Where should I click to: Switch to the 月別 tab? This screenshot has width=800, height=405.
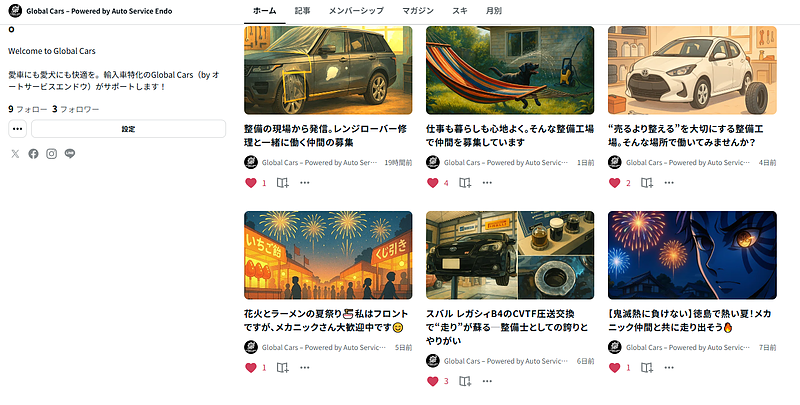pos(493,10)
